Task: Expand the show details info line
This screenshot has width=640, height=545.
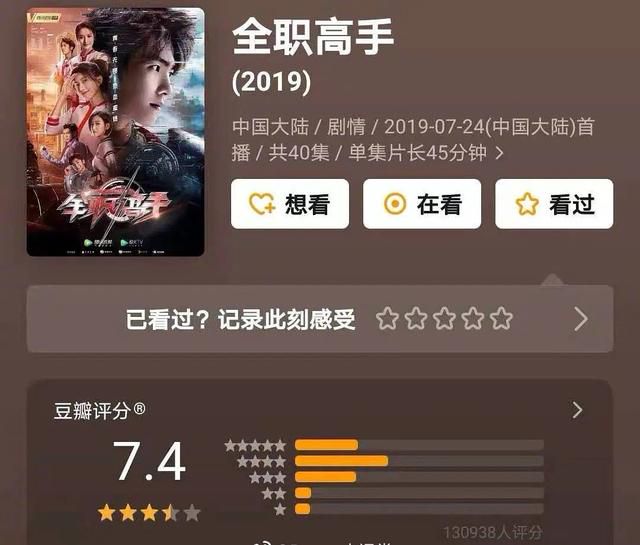Action: [499, 154]
